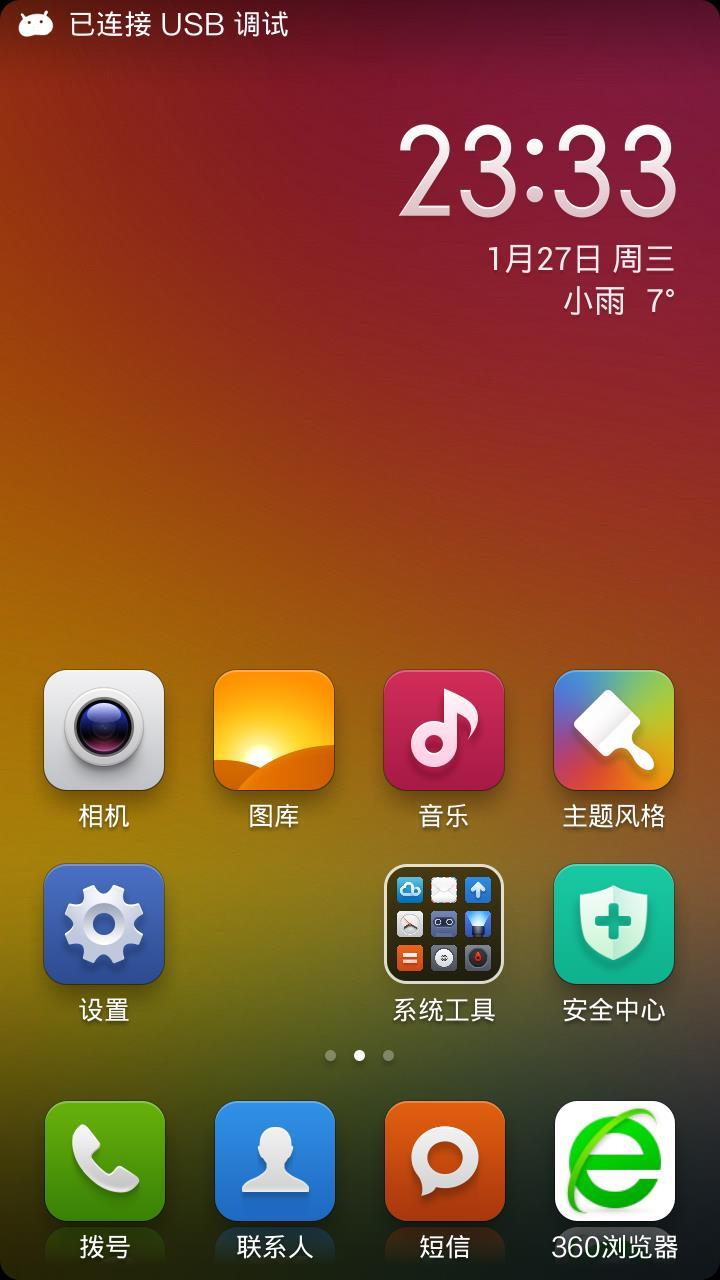720x1280 pixels.
Task: Open 设置 settings
Action: (104, 924)
